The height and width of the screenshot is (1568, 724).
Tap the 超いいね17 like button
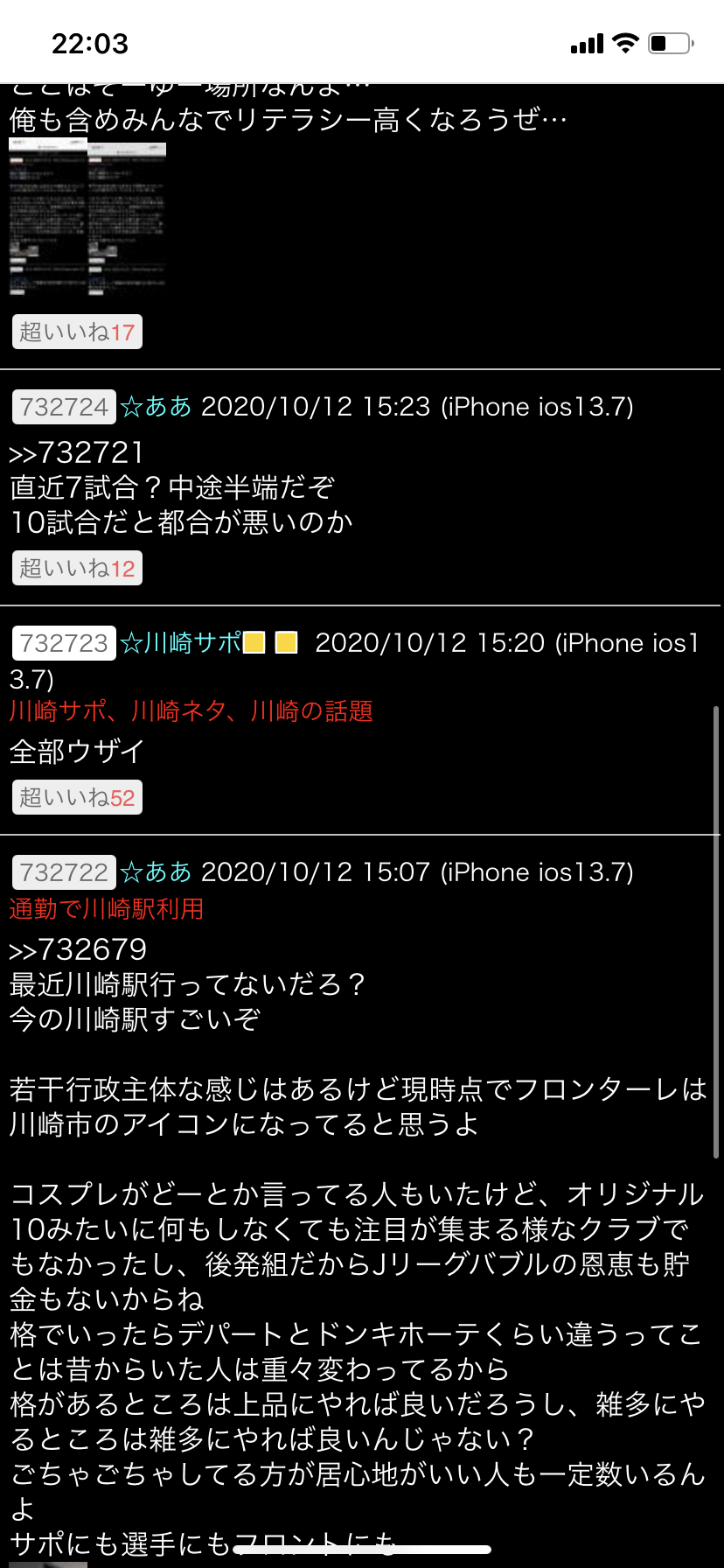coord(77,332)
